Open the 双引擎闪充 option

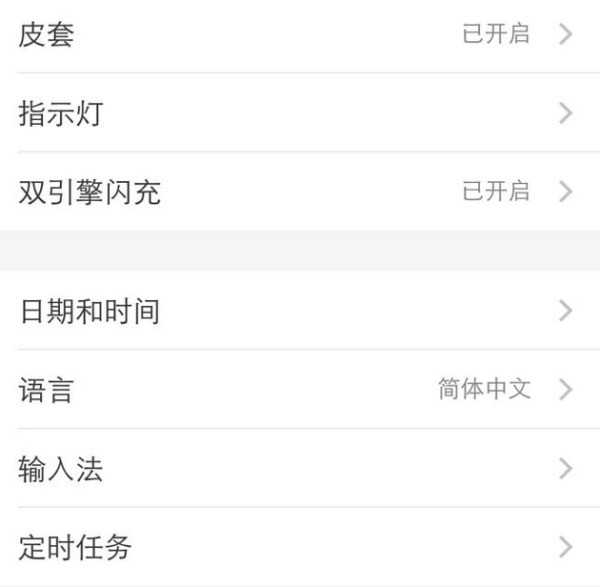[x=300, y=192]
